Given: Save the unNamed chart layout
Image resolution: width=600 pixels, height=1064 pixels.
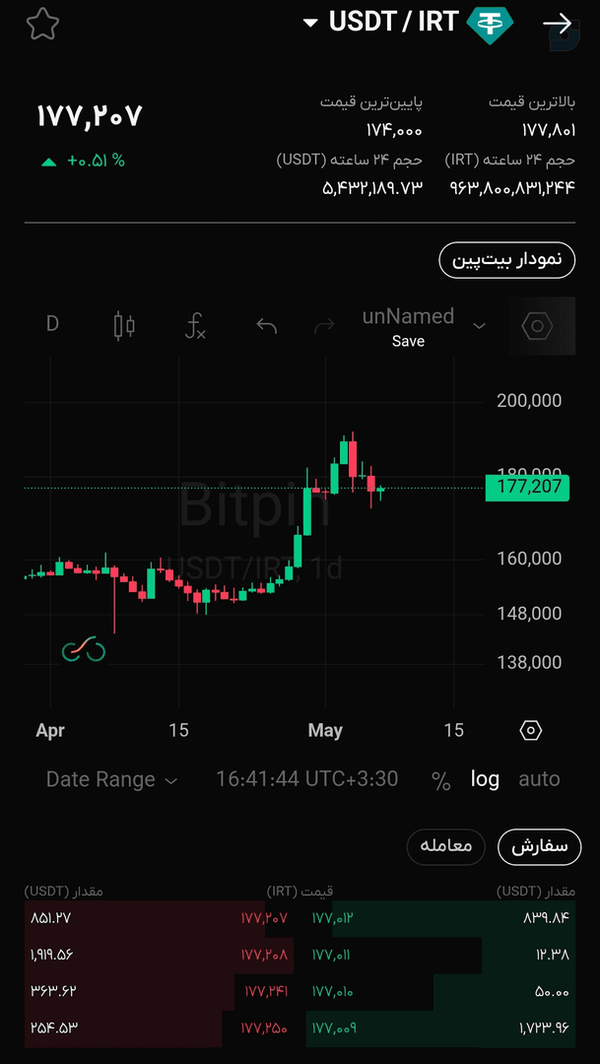Looking at the screenshot, I should coord(408,341).
